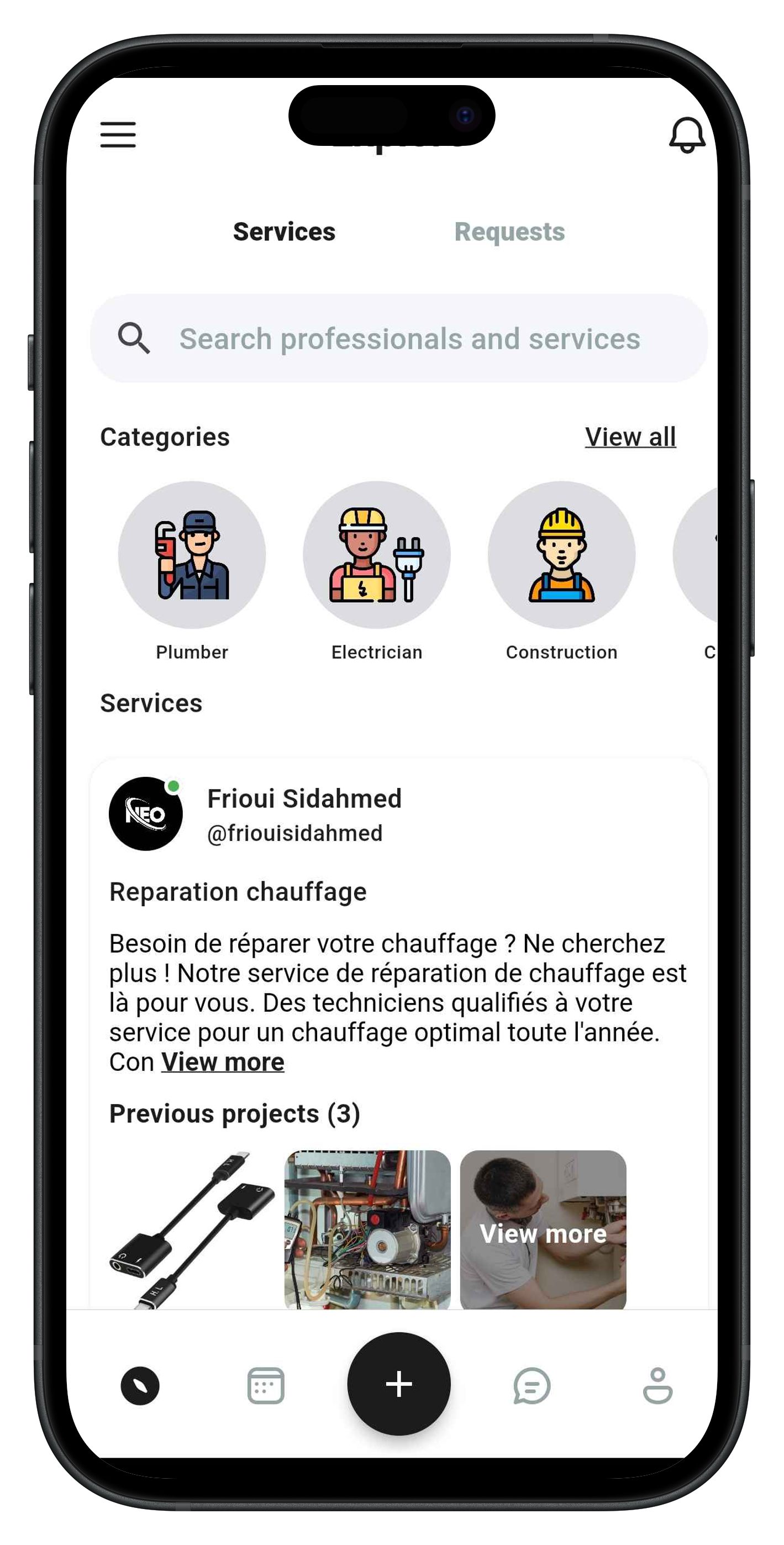Viewport: 784px width, 1545px height.
Task: Choose the Electrician category
Action: pyautogui.click(x=377, y=555)
